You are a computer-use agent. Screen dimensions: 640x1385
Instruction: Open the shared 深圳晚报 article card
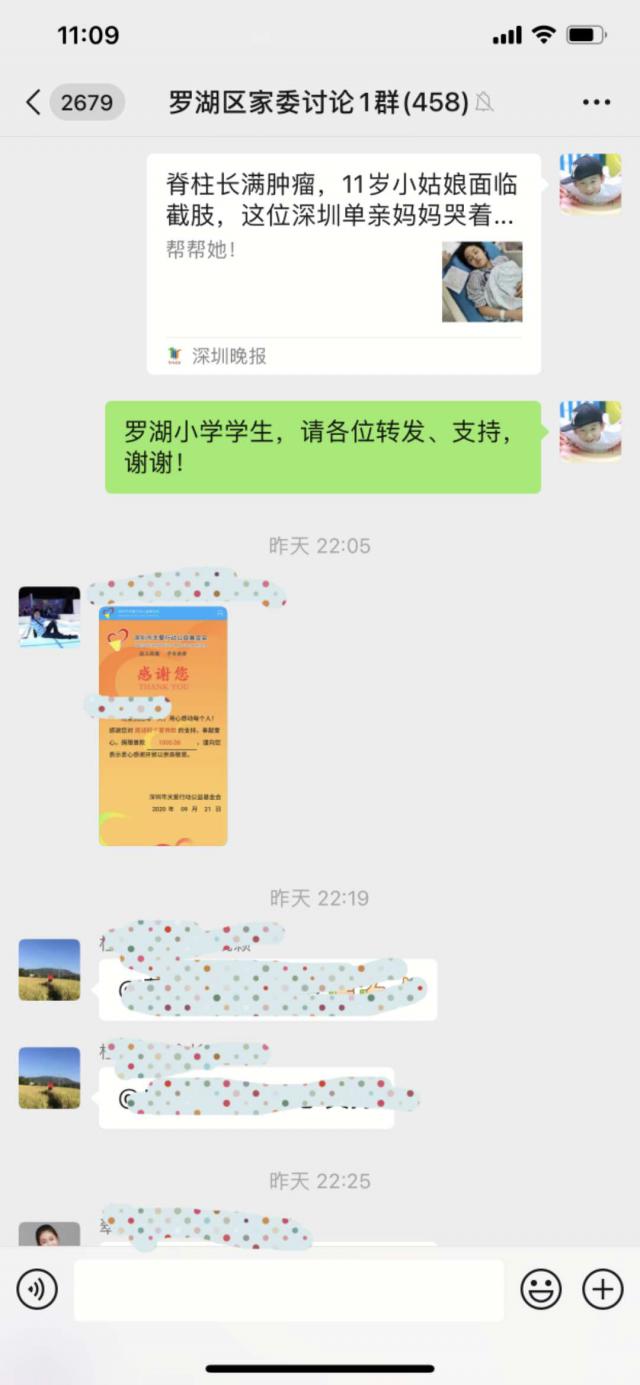(343, 264)
